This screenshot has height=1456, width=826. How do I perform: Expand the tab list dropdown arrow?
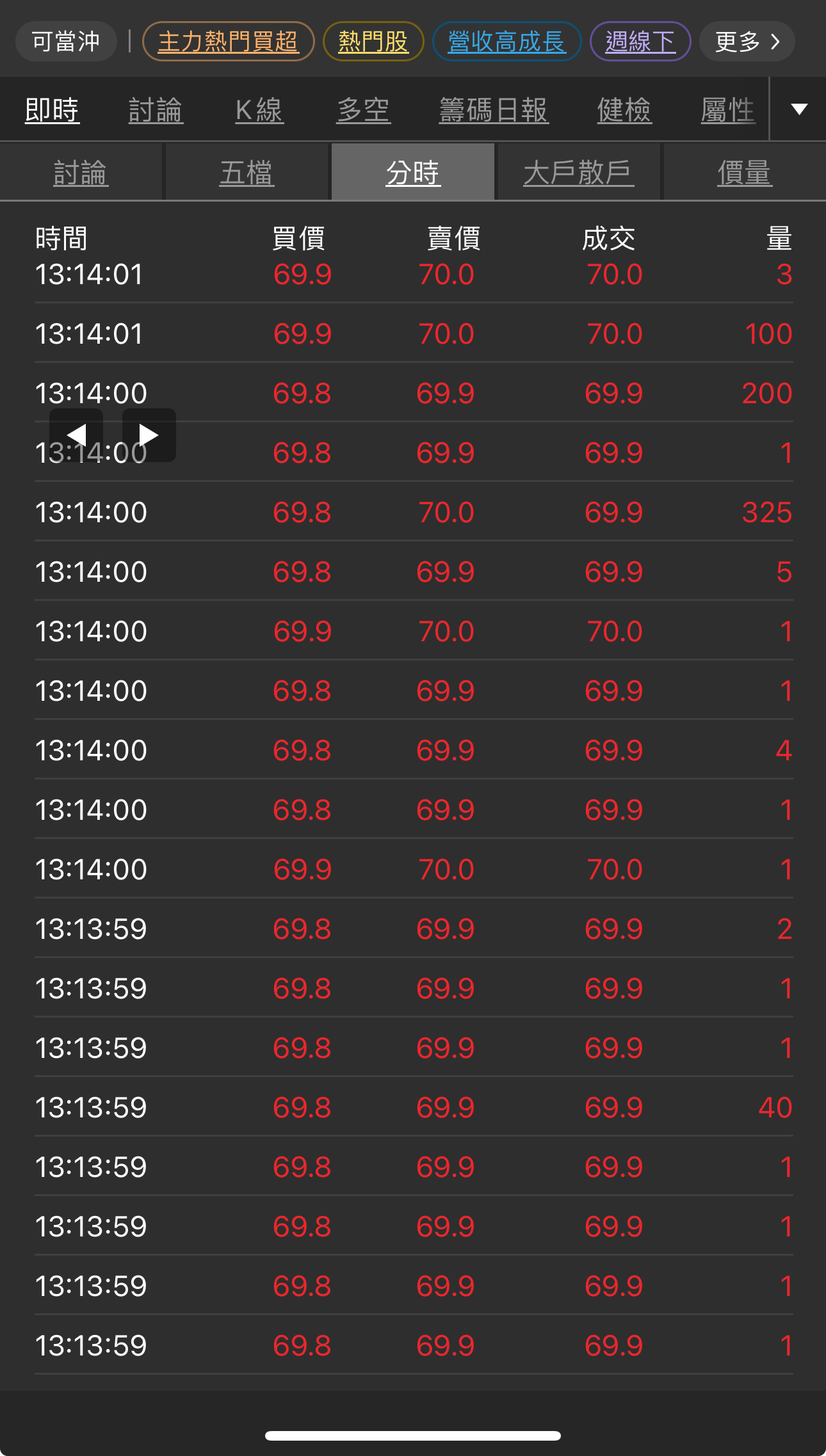(798, 109)
